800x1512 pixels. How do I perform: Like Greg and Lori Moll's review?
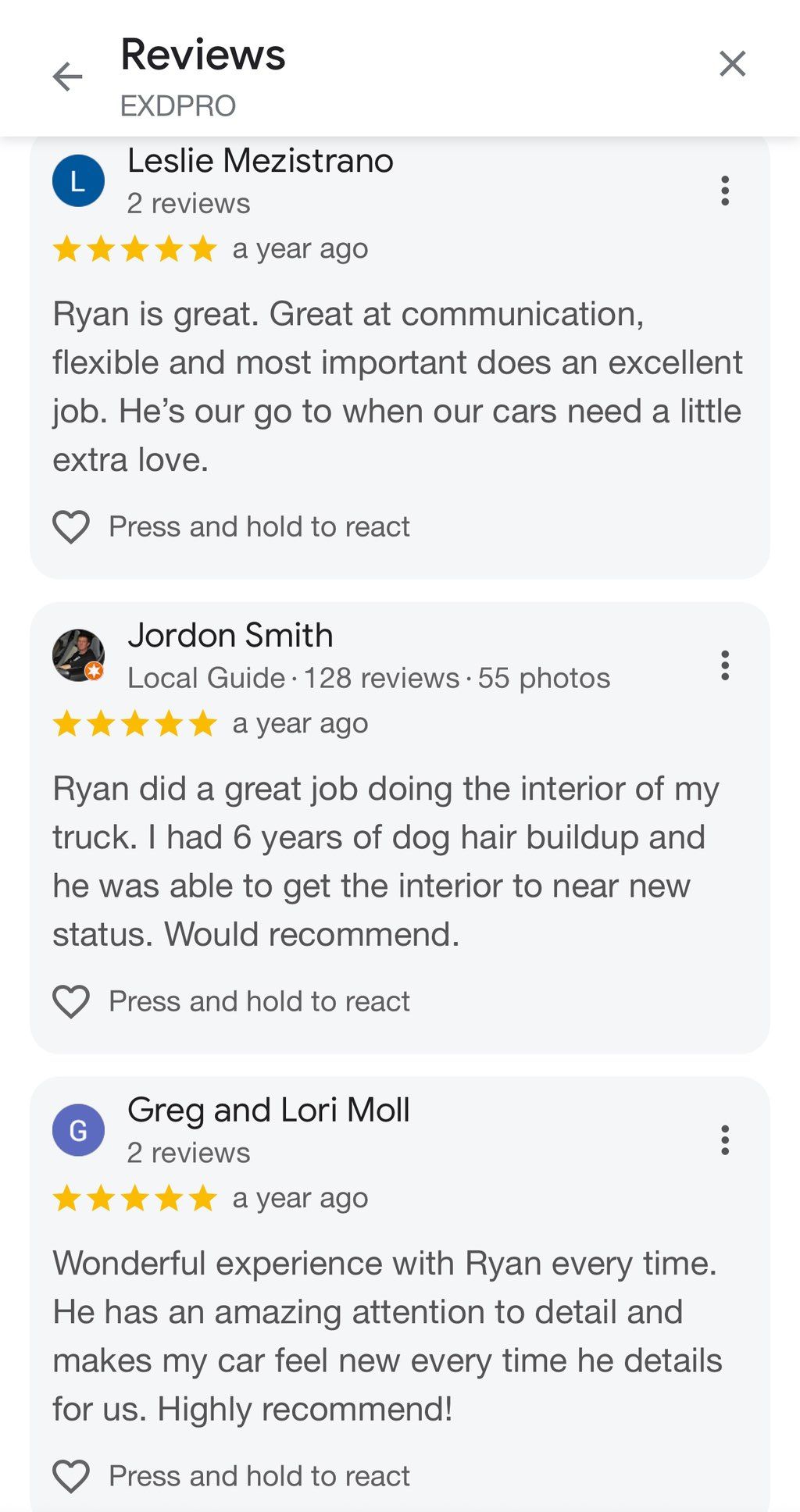tap(71, 1477)
